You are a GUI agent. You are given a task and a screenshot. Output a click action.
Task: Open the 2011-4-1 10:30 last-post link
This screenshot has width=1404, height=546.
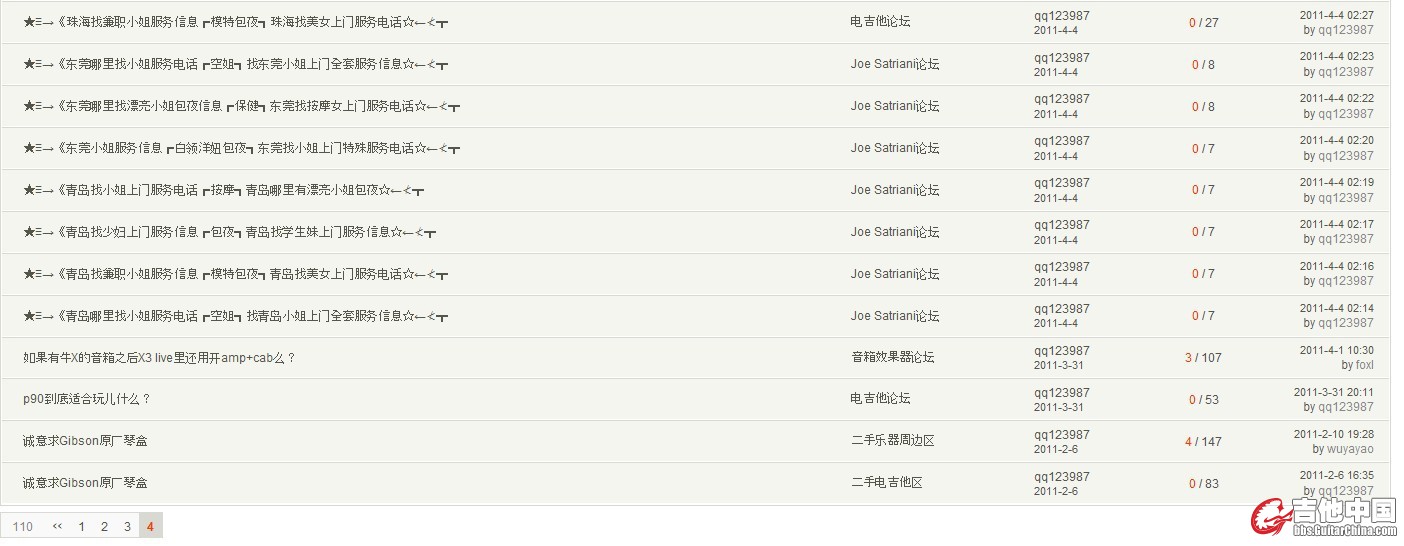point(1336,351)
